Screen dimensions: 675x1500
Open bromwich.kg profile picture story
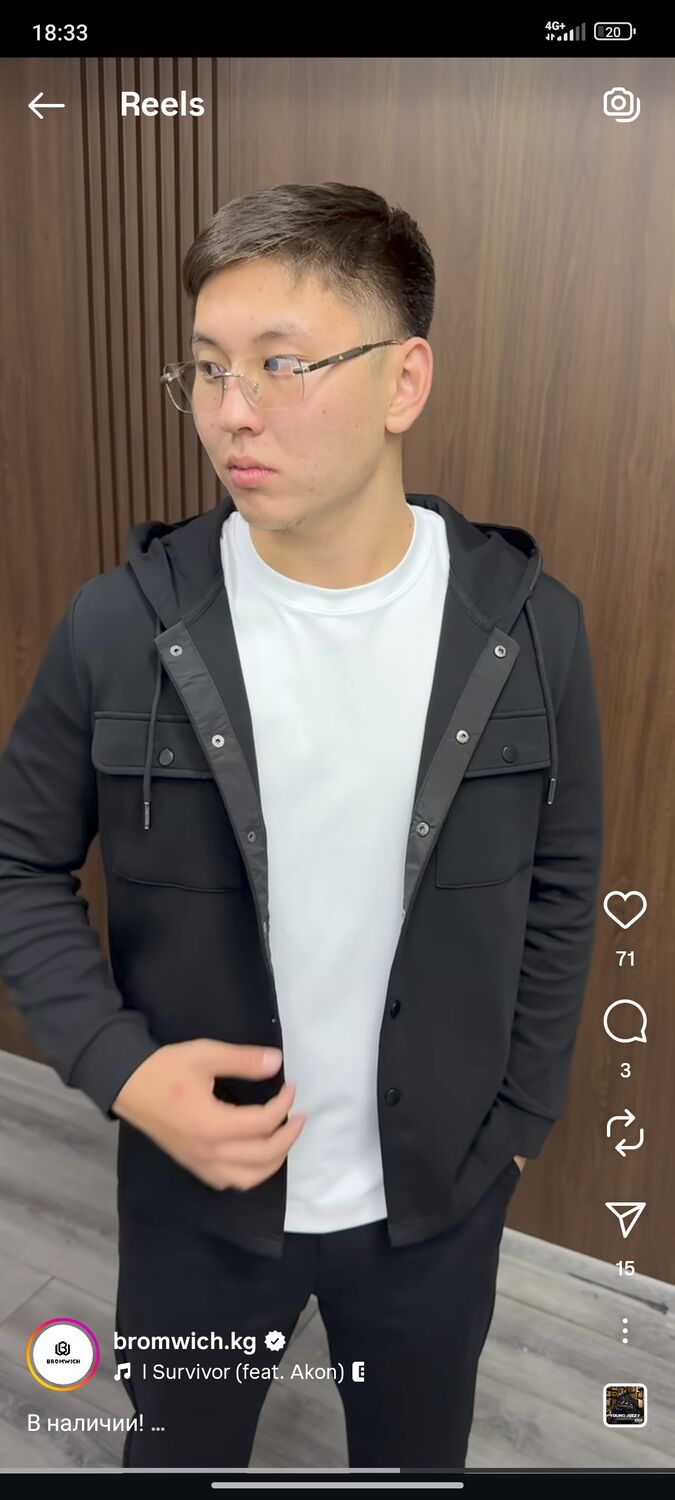(x=63, y=1355)
